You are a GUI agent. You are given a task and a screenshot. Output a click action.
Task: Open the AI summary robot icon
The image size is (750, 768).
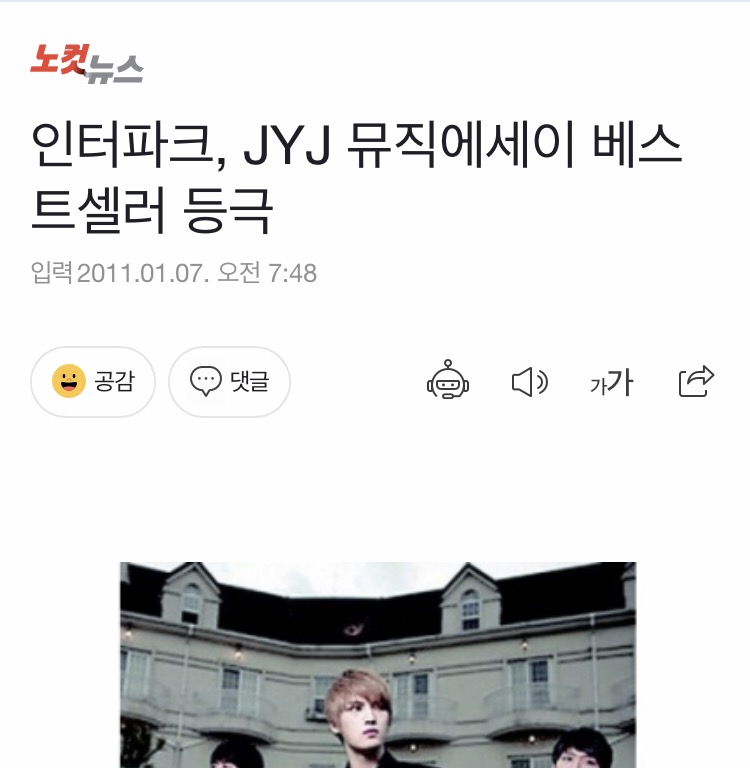point(447,382)
